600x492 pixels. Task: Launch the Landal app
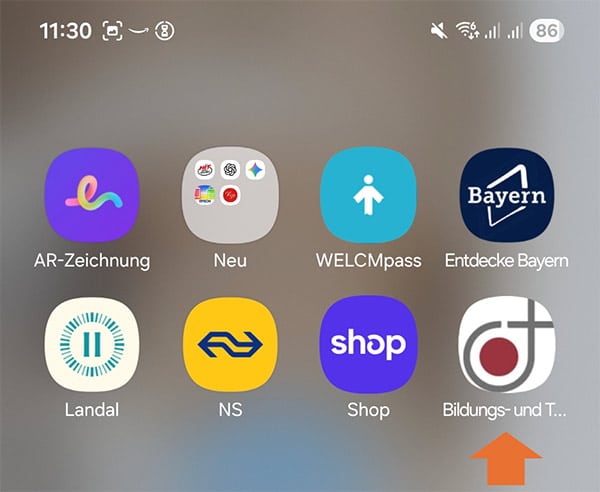92,345
